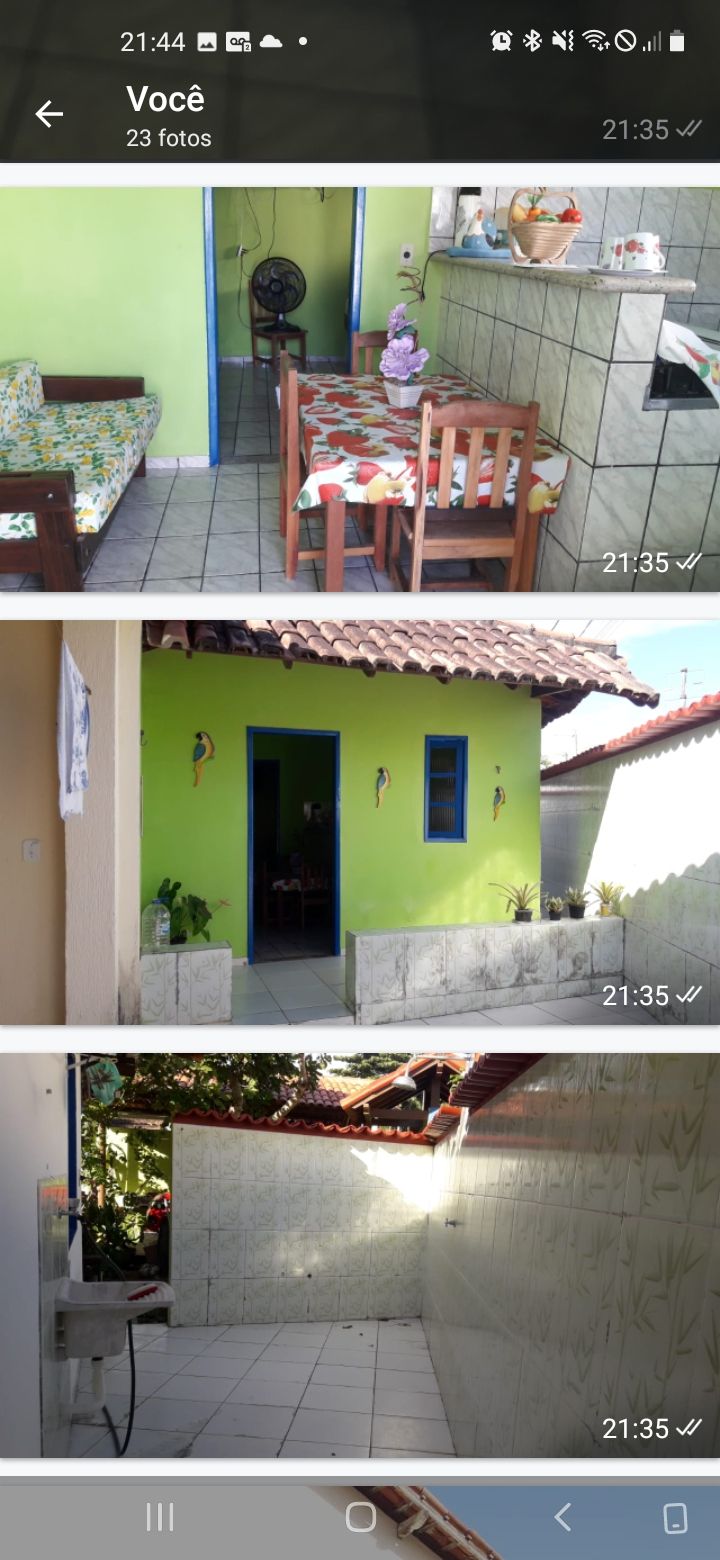Tap the system back button
This screenshot has width=720, height=1560.
point(563,1517)
